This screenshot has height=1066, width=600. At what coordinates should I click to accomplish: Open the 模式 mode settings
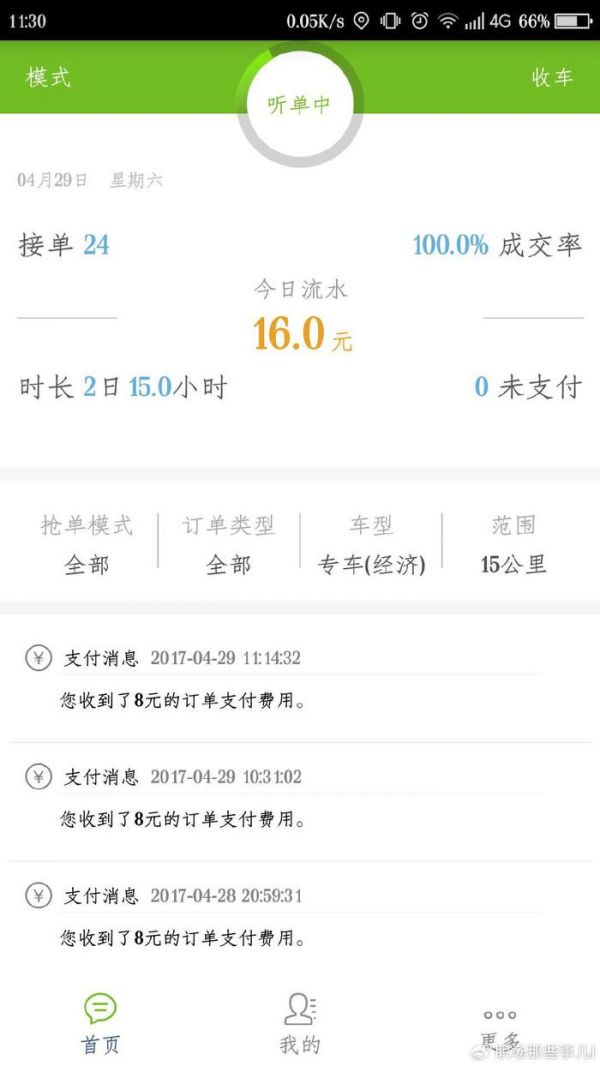tap(48, 78)
